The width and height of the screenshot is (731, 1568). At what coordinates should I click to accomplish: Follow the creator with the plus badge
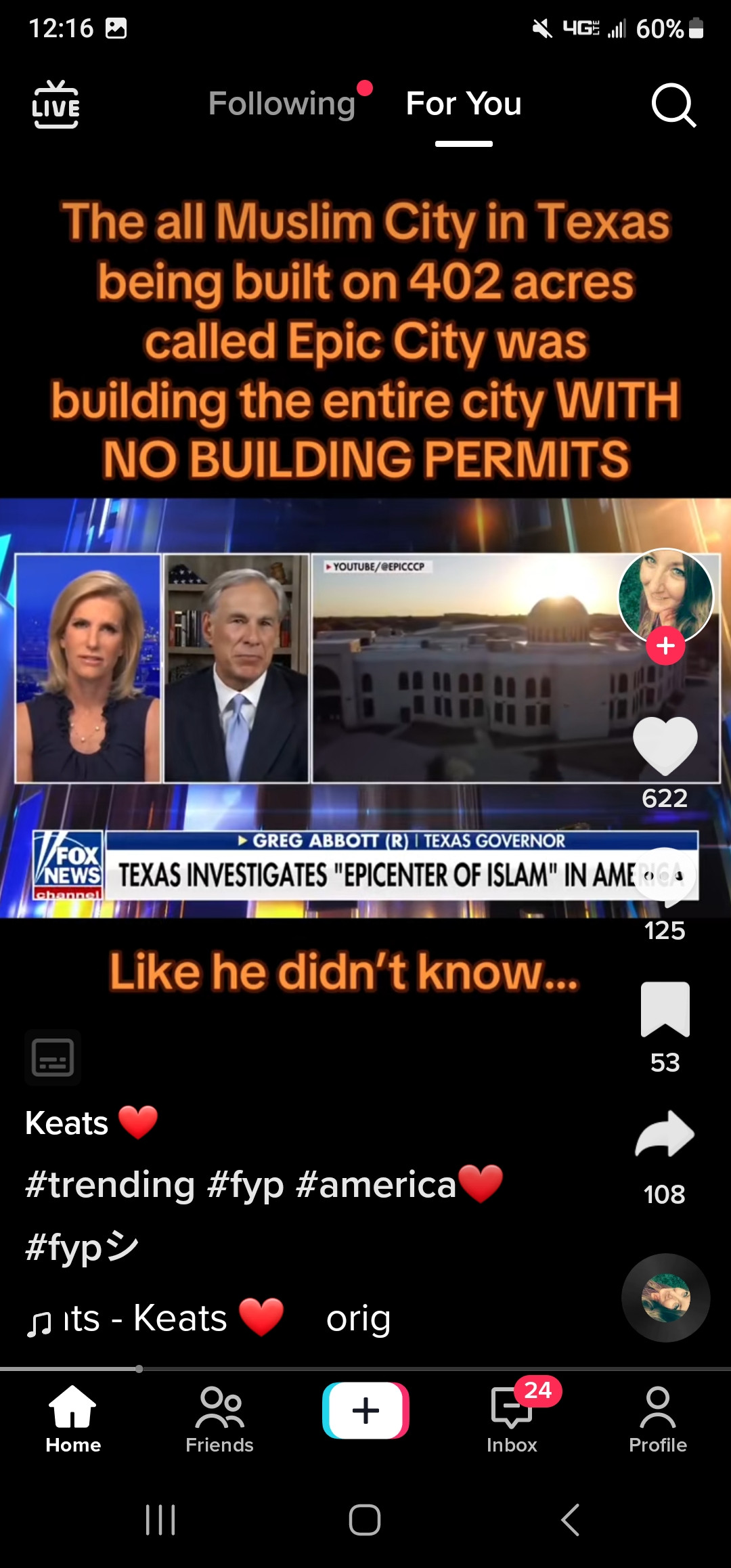[665, 646]
